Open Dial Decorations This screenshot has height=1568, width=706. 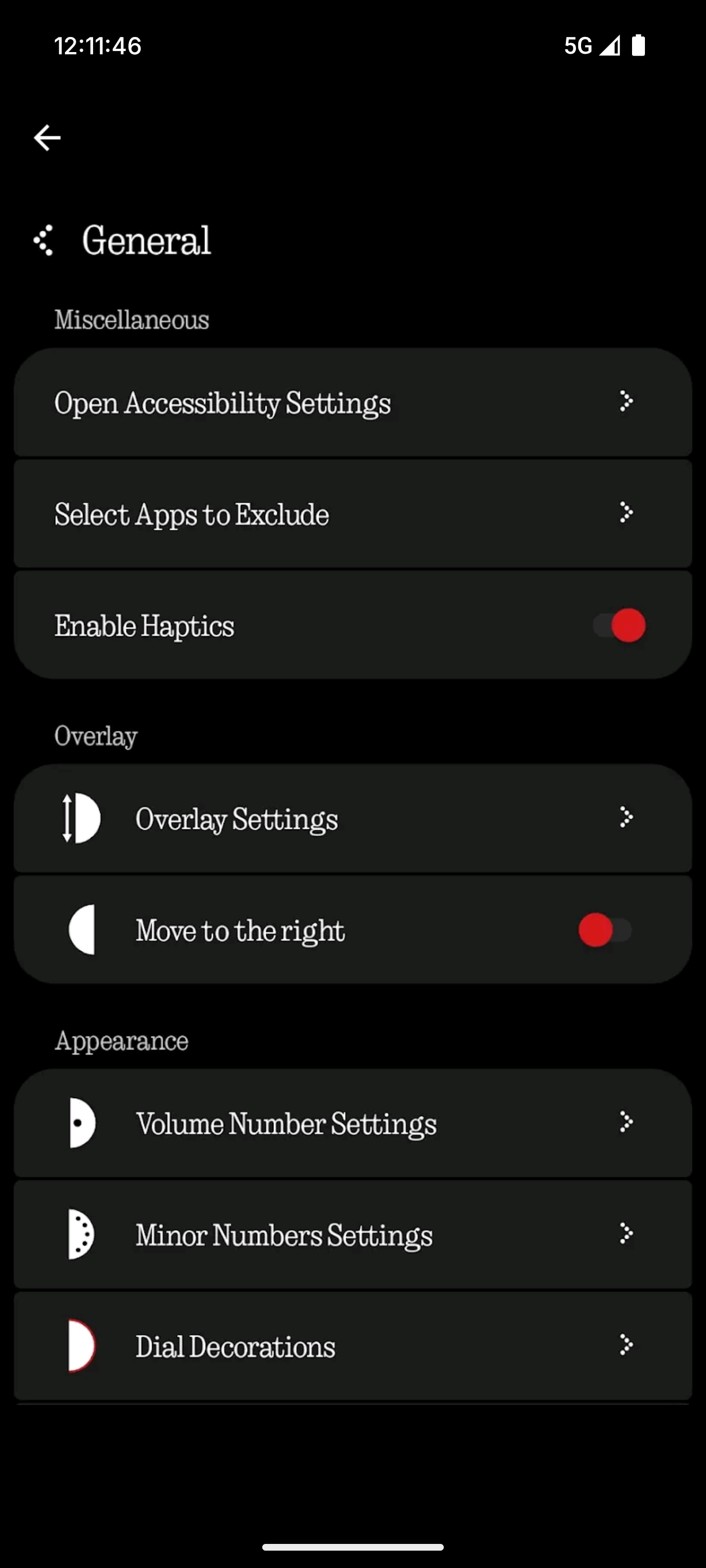(352, 1346)
